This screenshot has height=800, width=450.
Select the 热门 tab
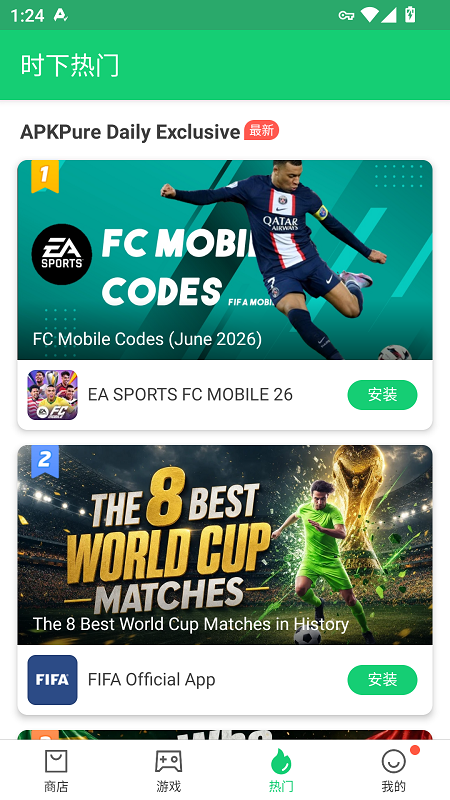coord(281,770)
